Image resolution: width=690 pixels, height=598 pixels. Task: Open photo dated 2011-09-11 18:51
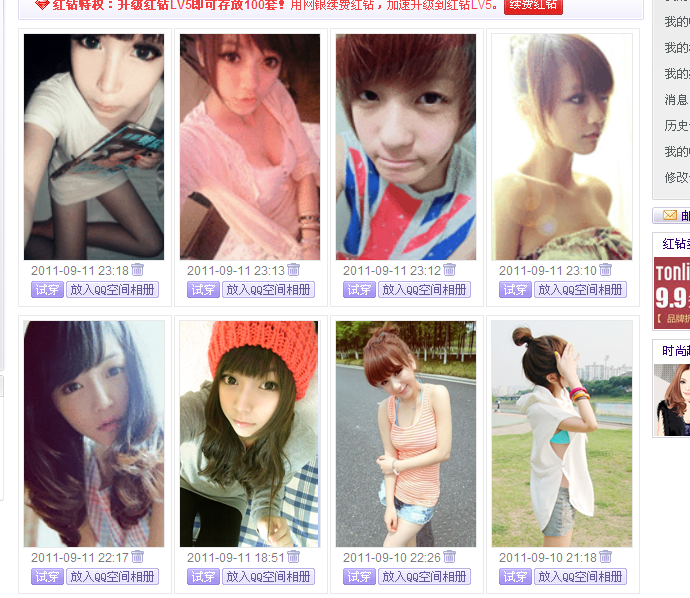249,433
